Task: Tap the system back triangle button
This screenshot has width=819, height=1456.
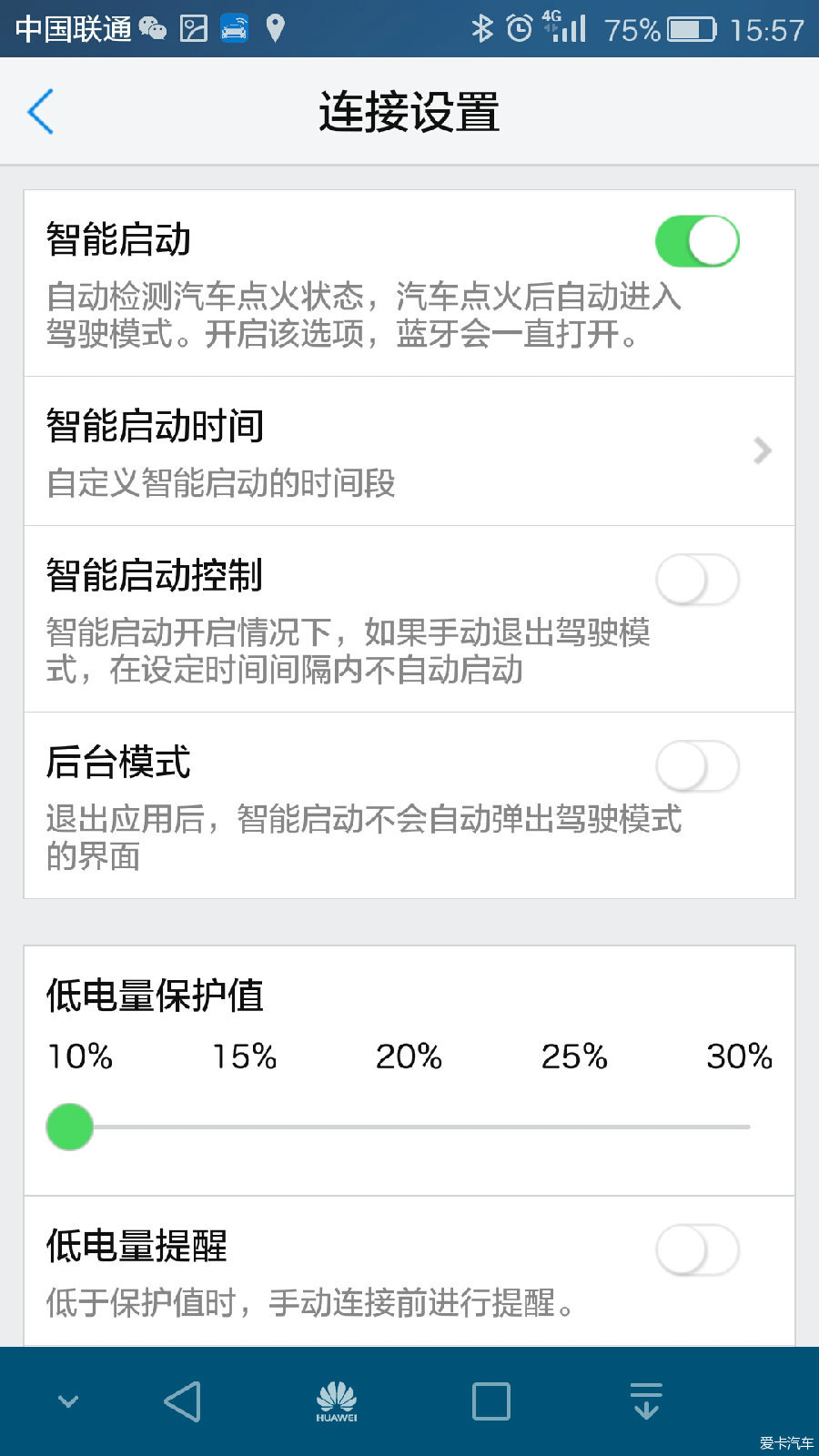Action: pos(182,1401)
